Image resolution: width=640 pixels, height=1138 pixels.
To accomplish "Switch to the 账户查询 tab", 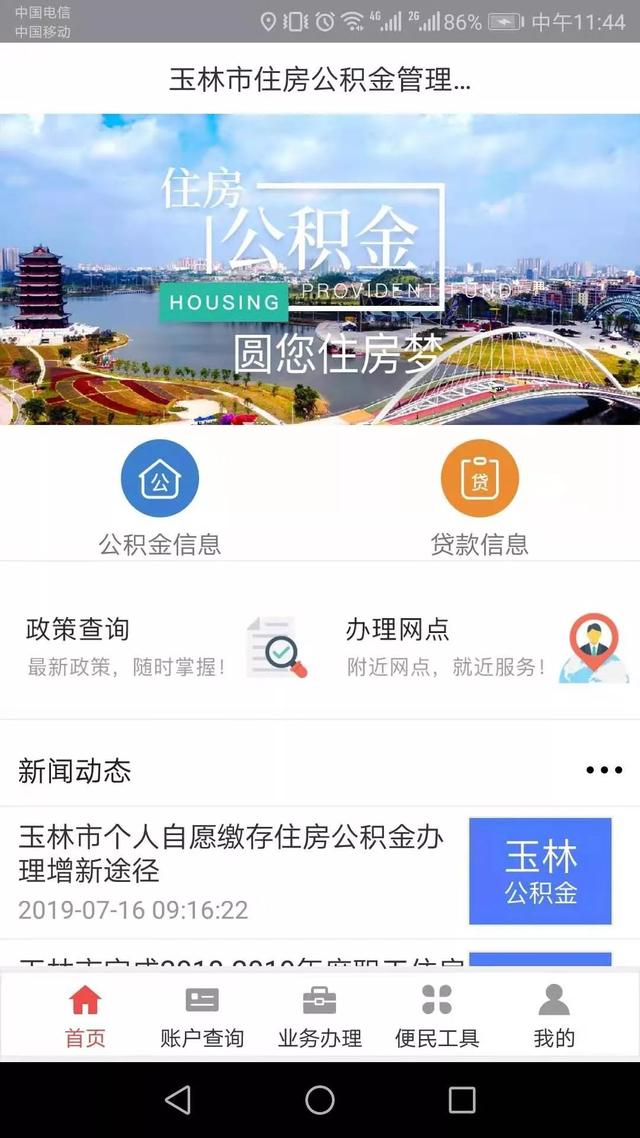I will point(202,1015).
